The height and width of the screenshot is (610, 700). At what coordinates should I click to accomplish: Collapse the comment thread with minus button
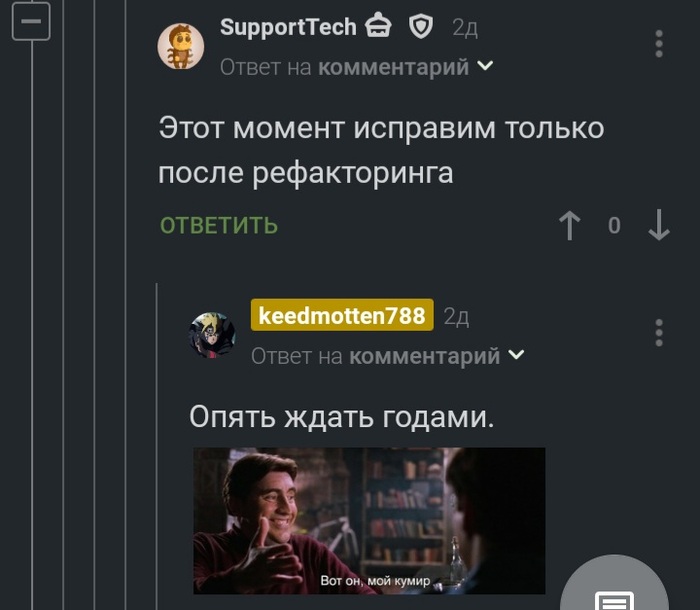[33, 21]
